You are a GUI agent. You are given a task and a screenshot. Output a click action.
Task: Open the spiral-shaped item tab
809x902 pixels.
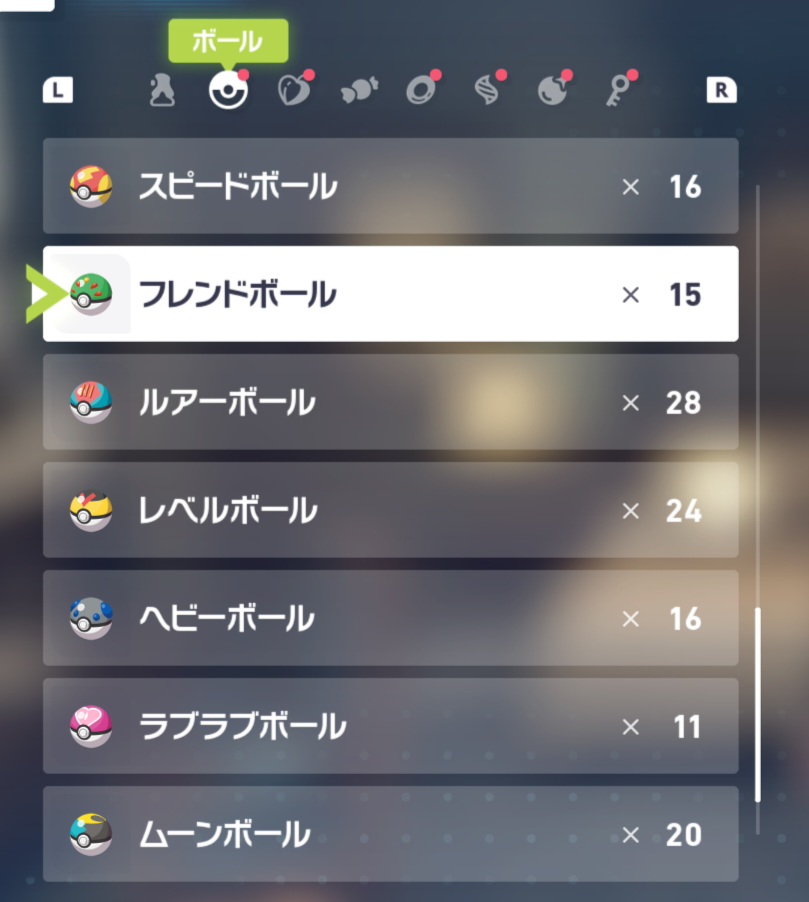tap(487, 91)
